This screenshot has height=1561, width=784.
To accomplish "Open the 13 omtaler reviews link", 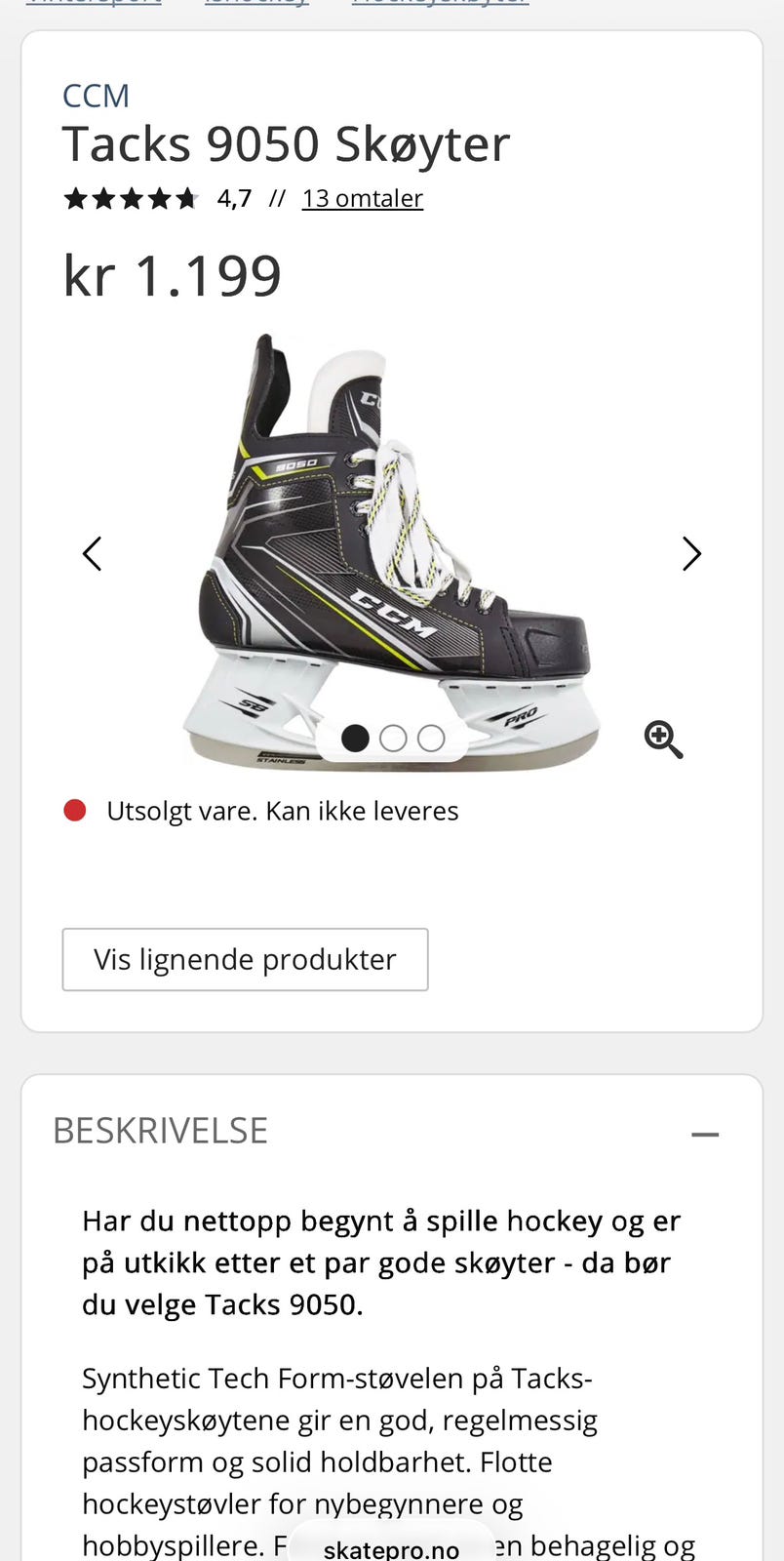I will [363, 197].
